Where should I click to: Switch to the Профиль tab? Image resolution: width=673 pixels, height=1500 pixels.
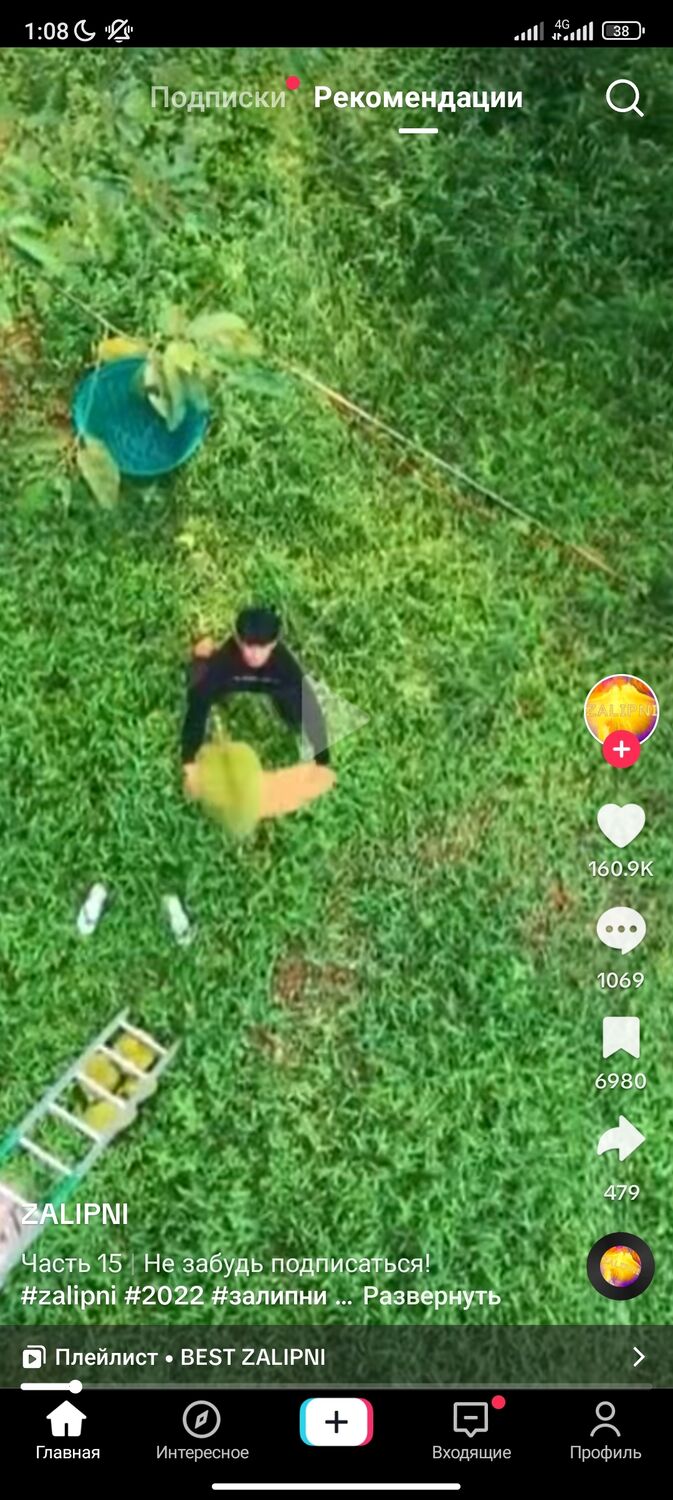click(605, 1431)
